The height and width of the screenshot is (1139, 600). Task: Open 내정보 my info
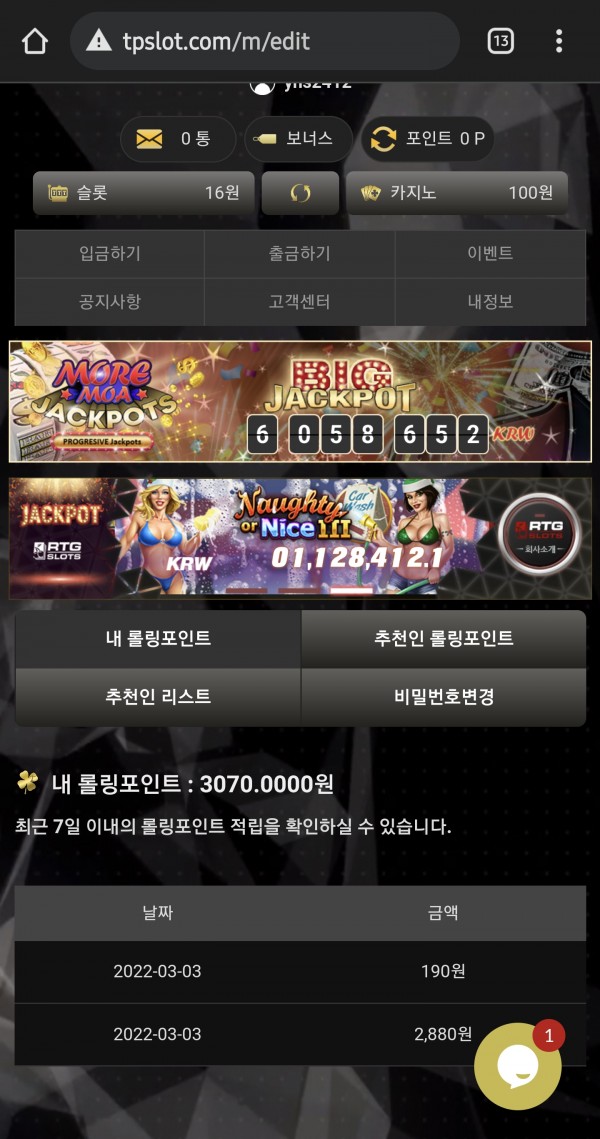click(490, 301)
